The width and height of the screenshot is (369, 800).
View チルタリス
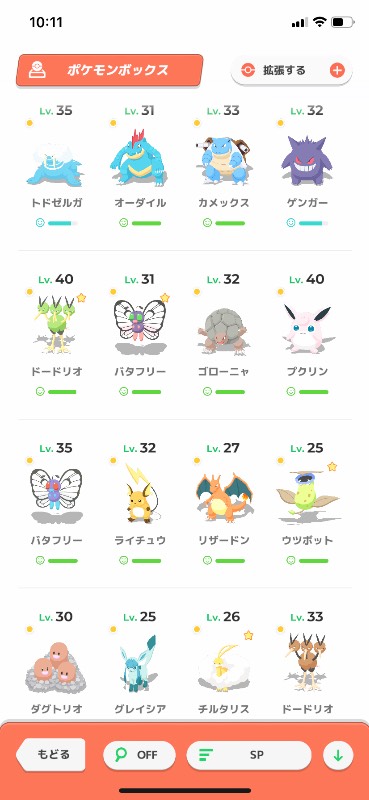pyautogui.click(x=223, y=663)
